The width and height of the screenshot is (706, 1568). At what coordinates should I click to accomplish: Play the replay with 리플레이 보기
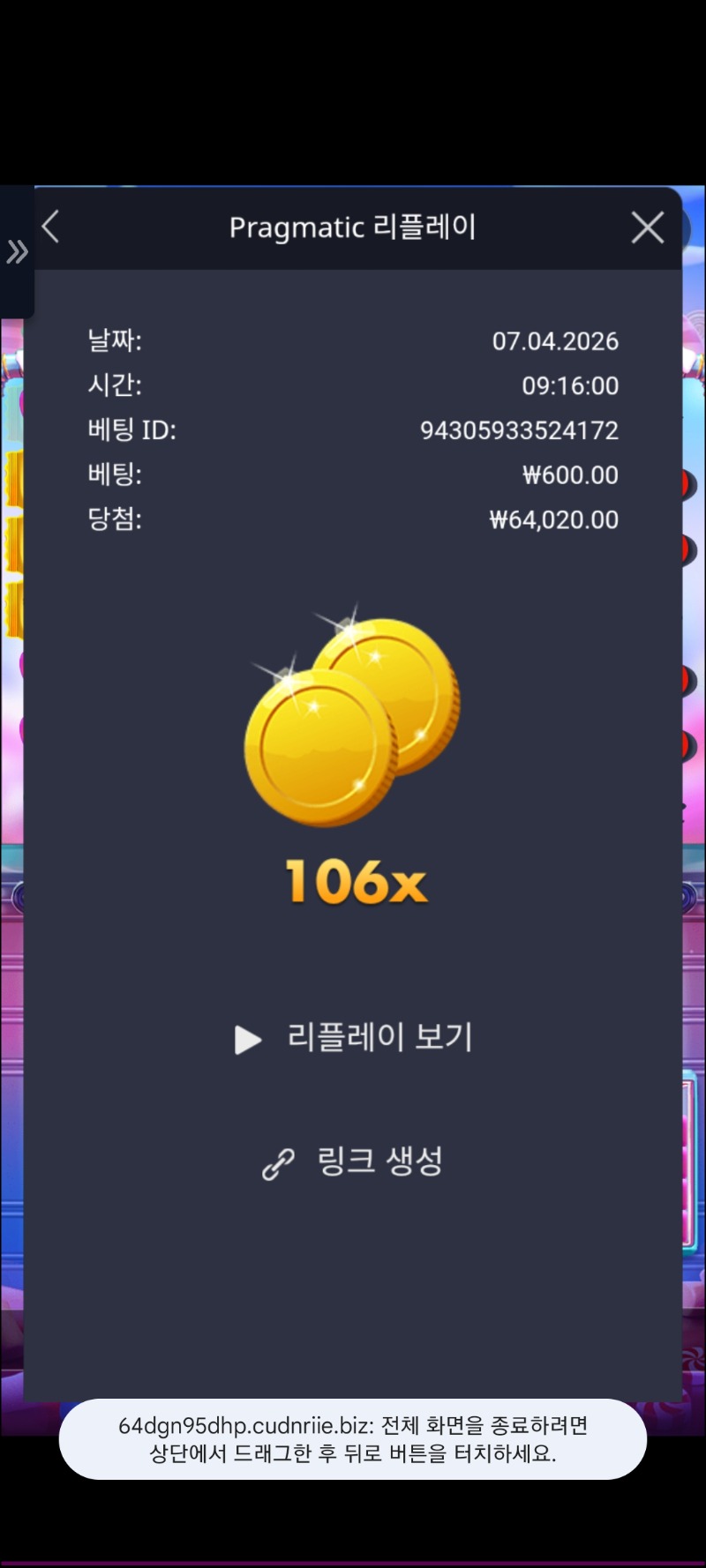tap(353, 1038)
